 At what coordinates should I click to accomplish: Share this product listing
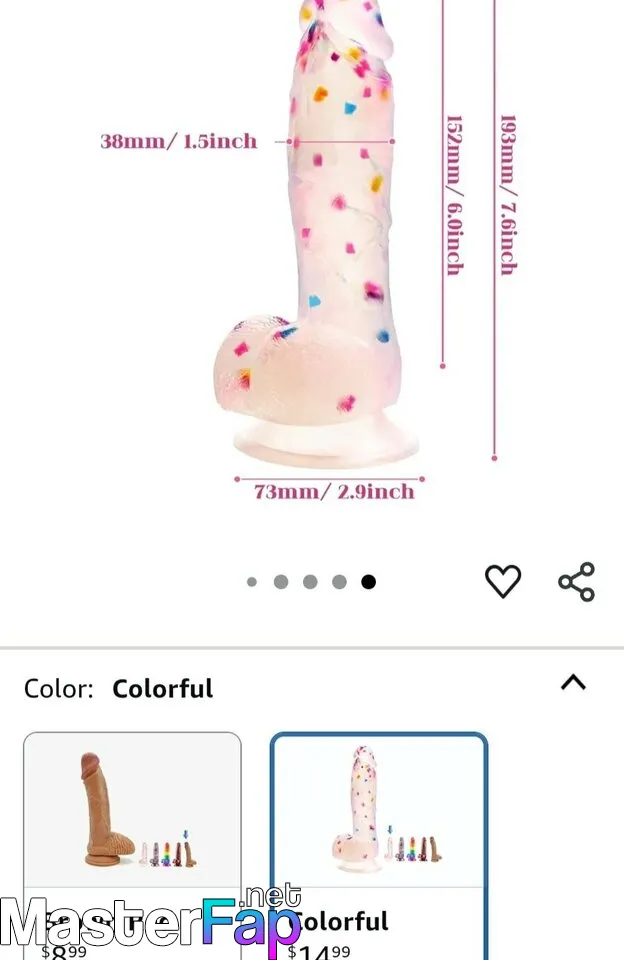[576, 581]
